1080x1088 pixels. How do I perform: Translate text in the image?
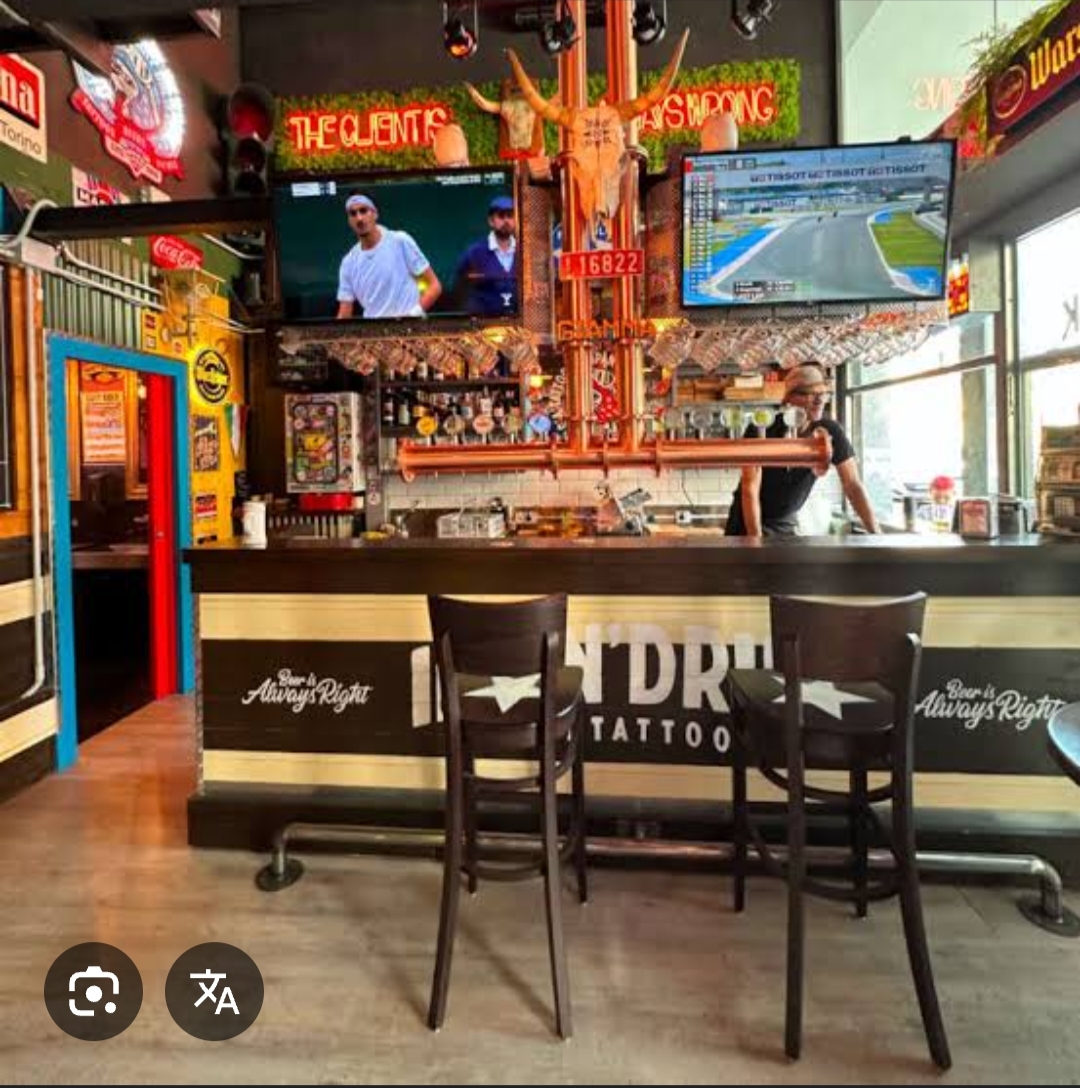214,991
